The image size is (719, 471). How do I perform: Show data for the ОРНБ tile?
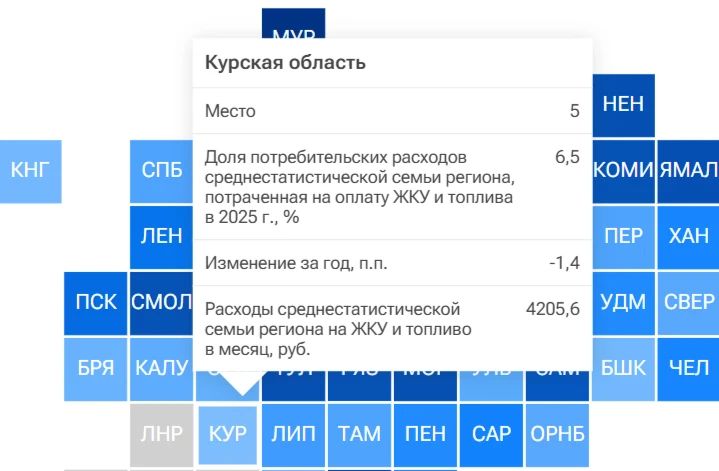pos(558,435)
